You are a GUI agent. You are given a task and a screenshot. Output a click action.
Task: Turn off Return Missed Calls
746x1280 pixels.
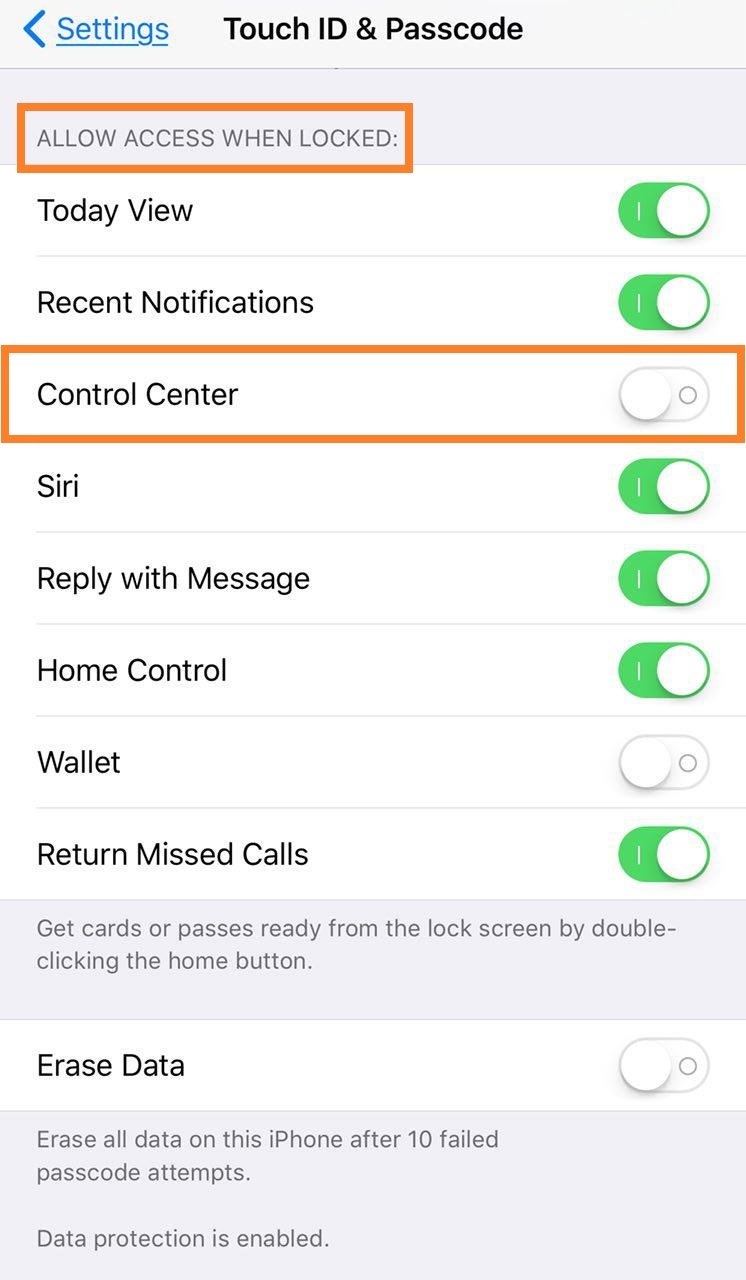coord(663,855)
